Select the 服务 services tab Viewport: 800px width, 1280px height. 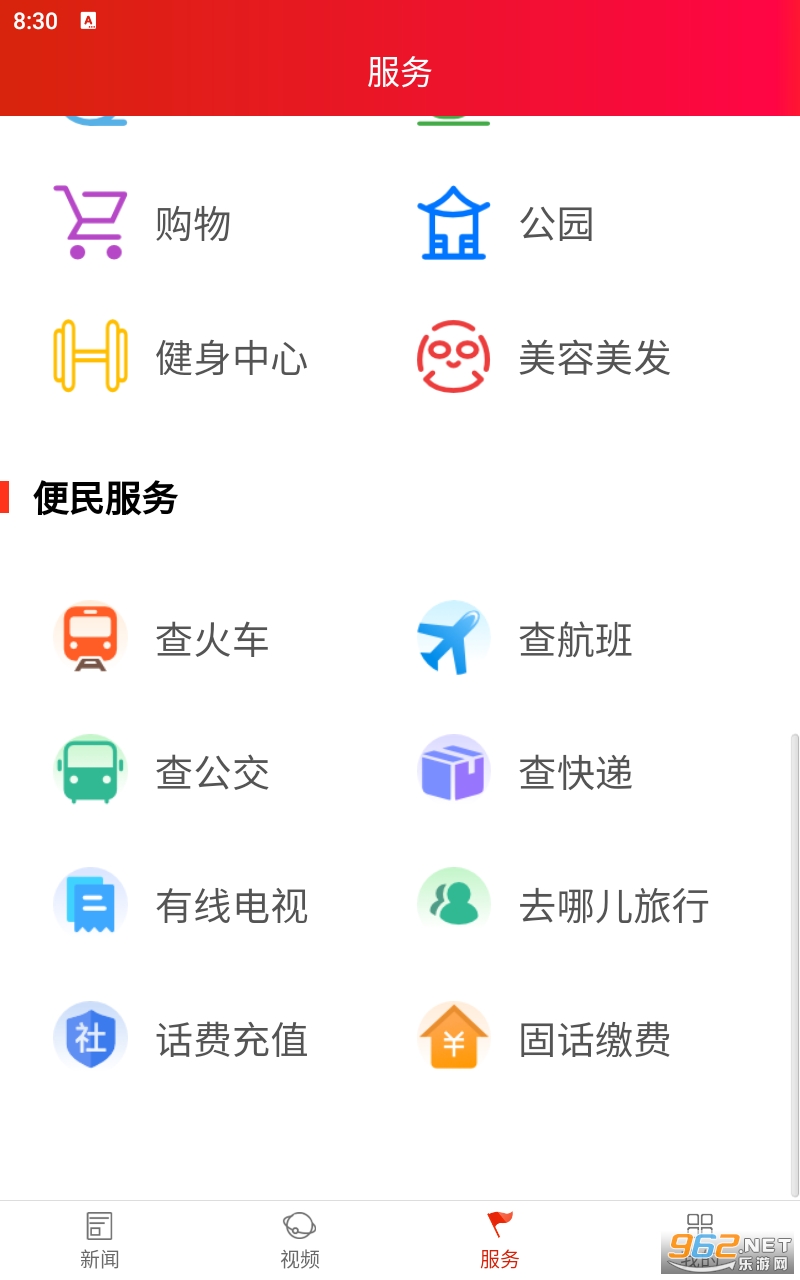pyautogui.click(x=499, y=1240)
